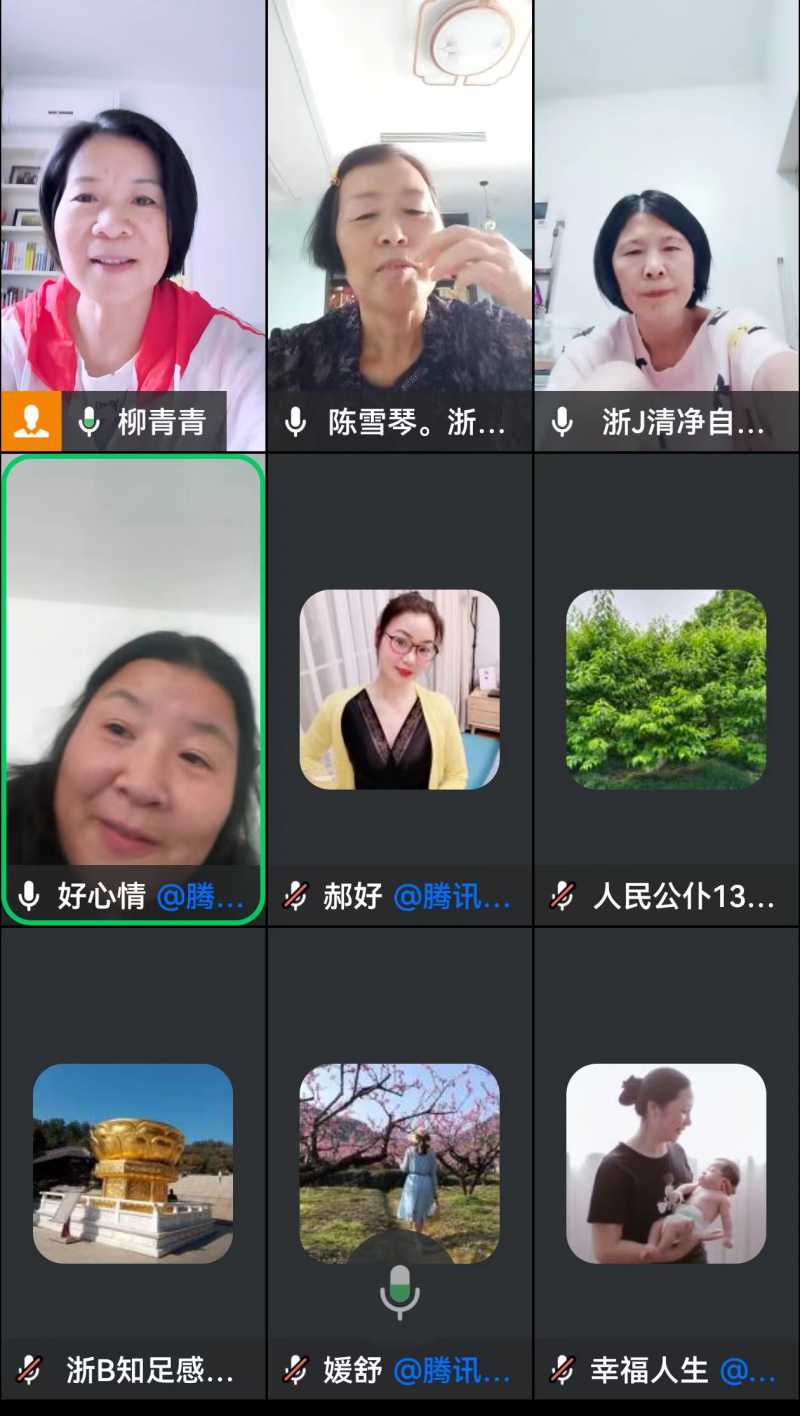Screen dimensions: 800x1416
Task: Select the speaking participant 好心情
Action: (x=133, y=690)
